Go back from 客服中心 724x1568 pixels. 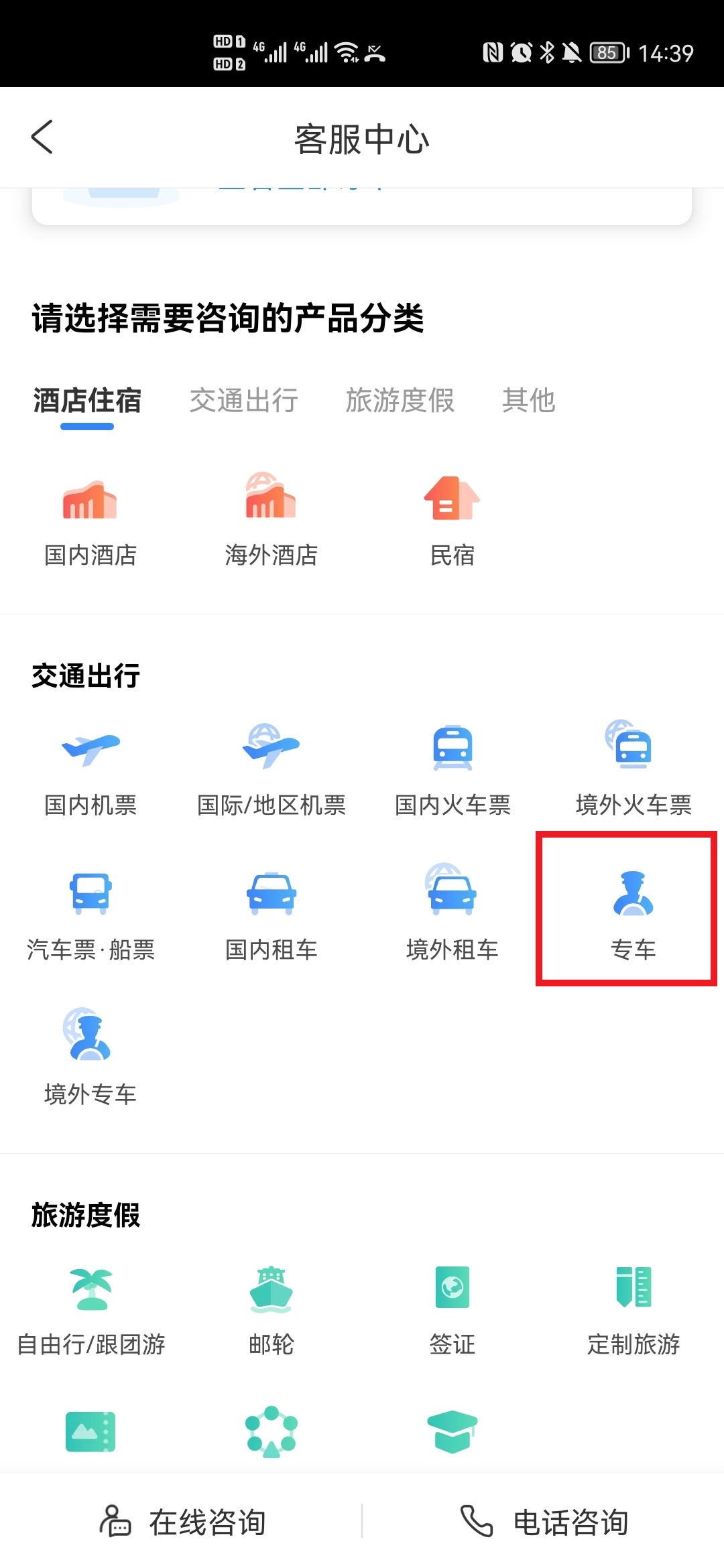pyautogui.click(x=42, y=137)
